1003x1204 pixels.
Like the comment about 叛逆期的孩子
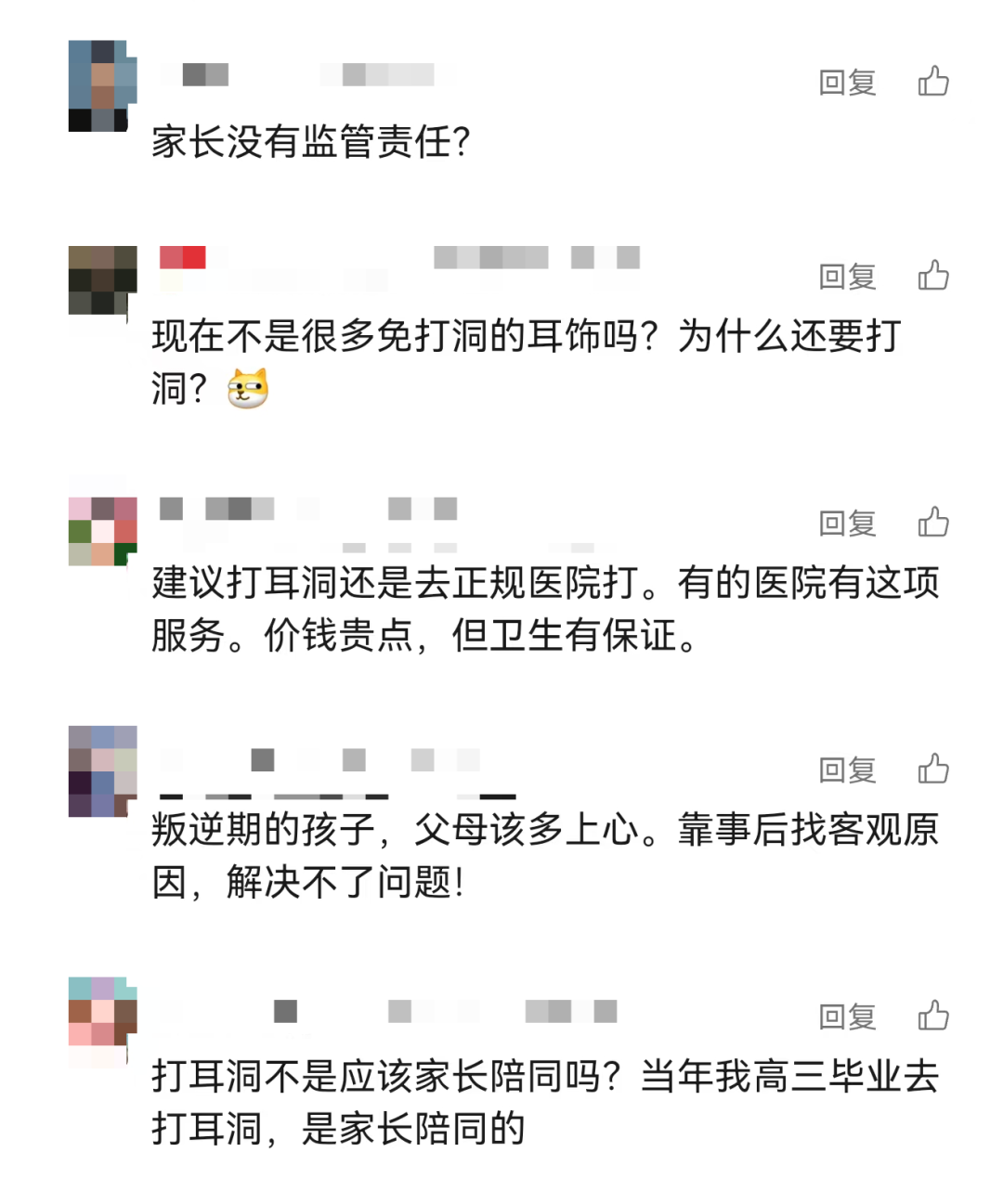point(933,770)
